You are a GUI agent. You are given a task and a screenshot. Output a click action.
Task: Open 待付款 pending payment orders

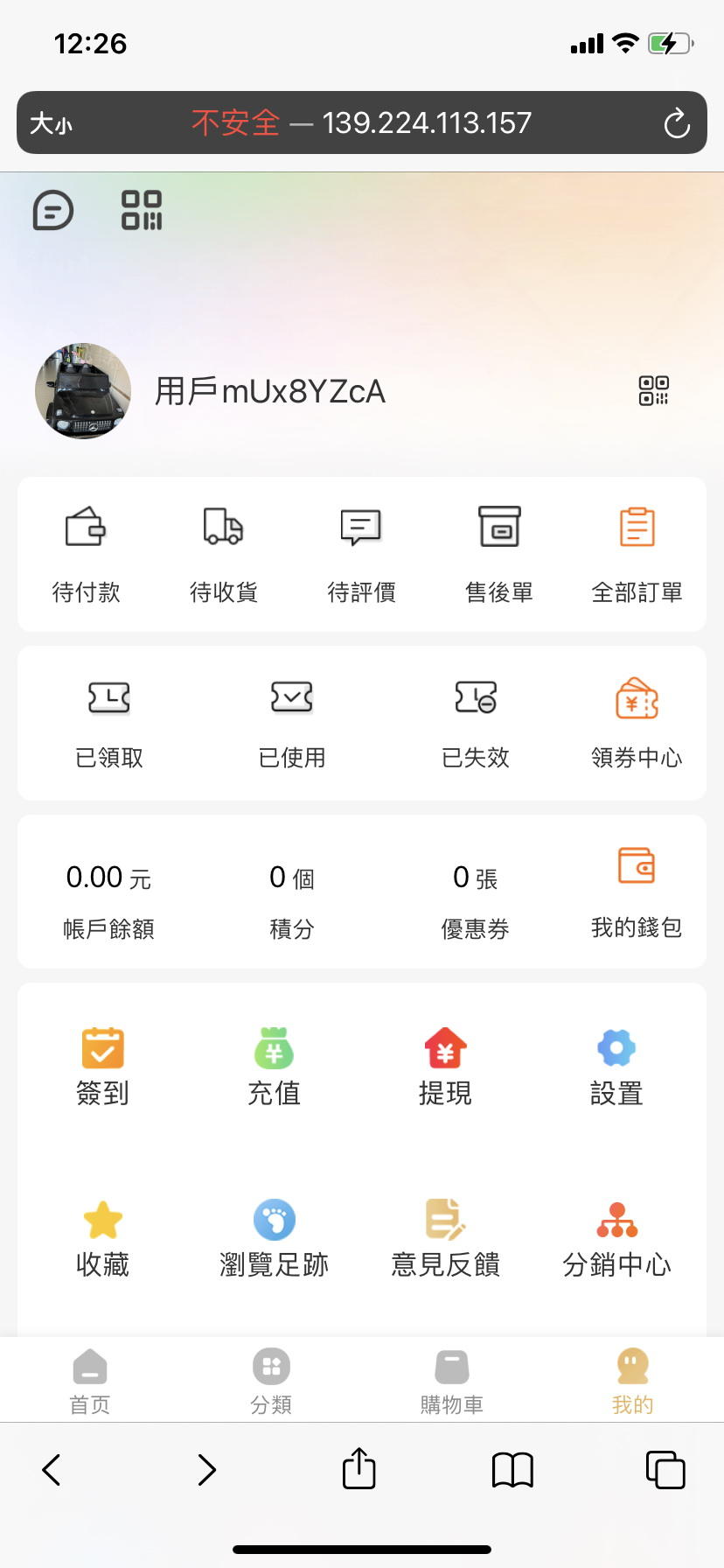tap(86, 554)
